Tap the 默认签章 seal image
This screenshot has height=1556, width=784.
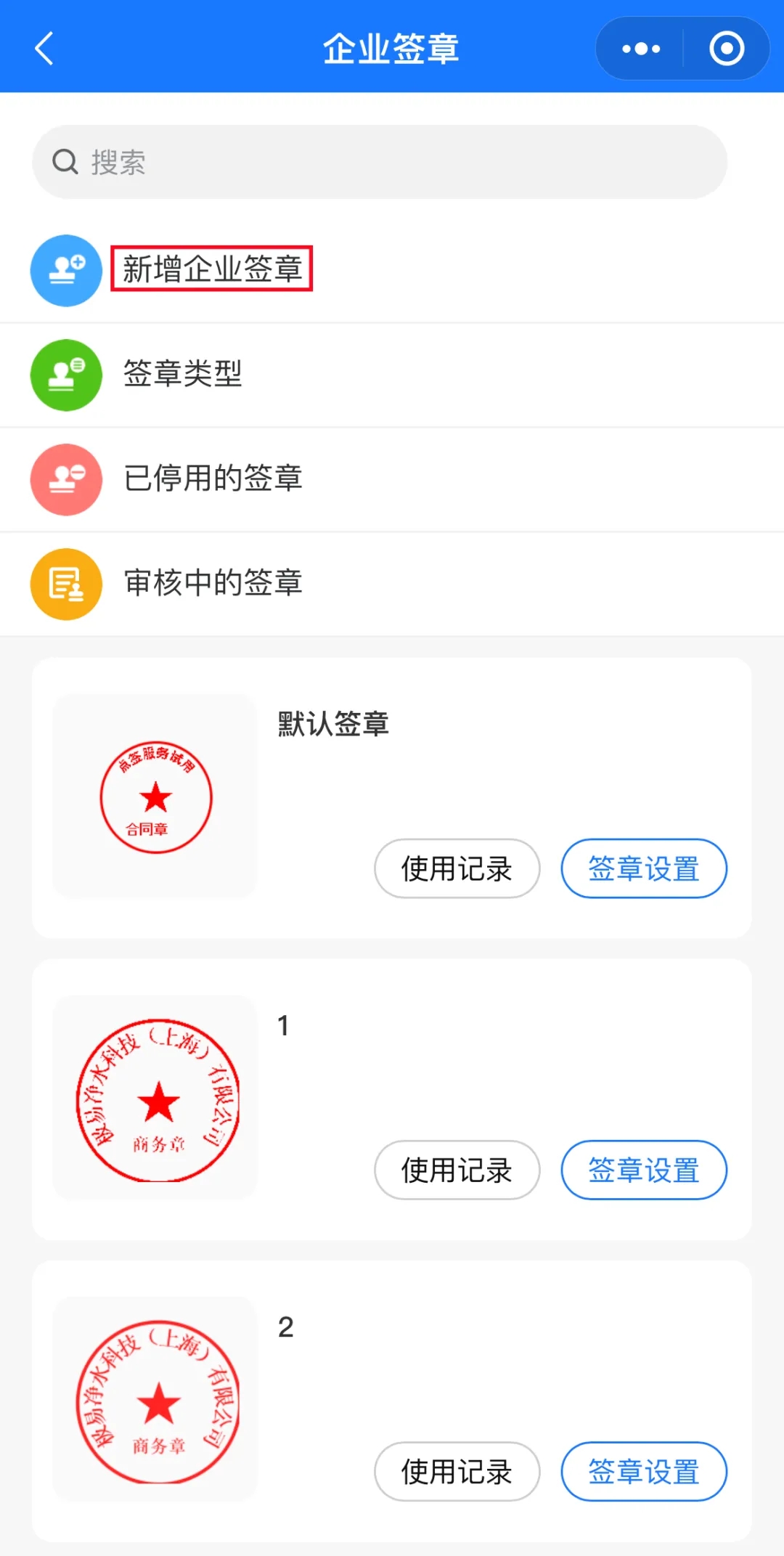[x=155, y=796]
